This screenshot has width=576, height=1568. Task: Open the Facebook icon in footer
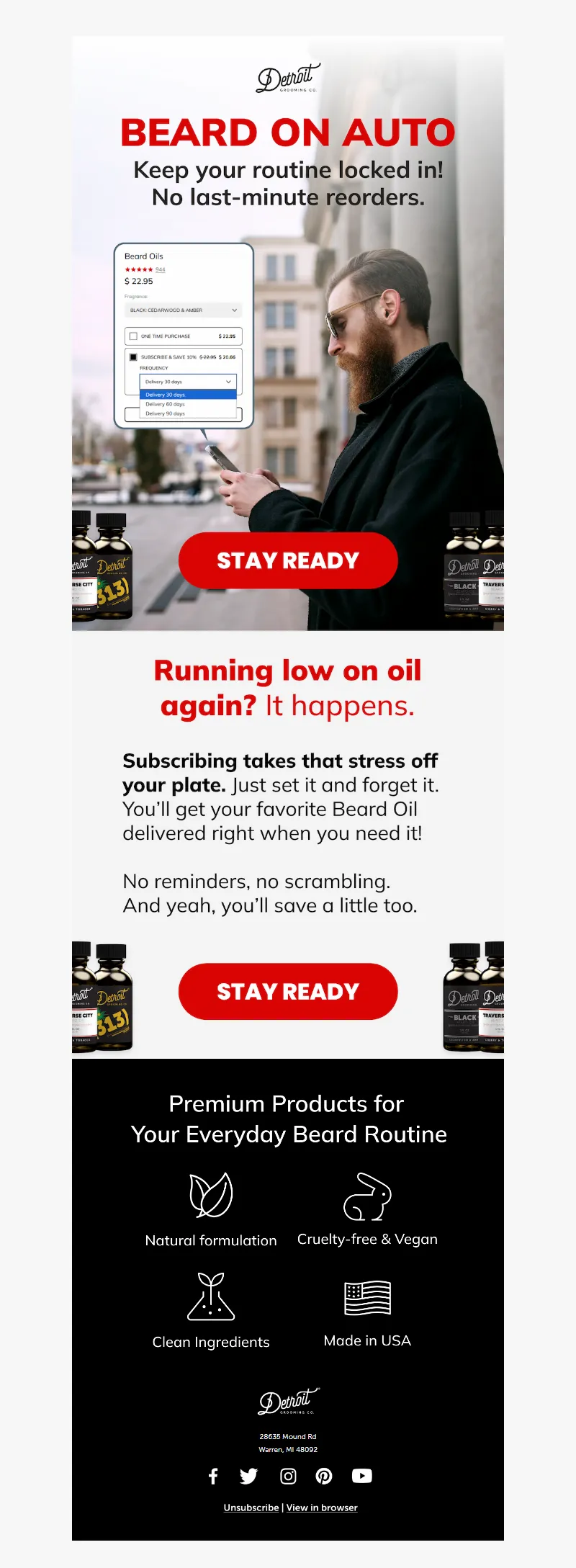(213, 1476)
